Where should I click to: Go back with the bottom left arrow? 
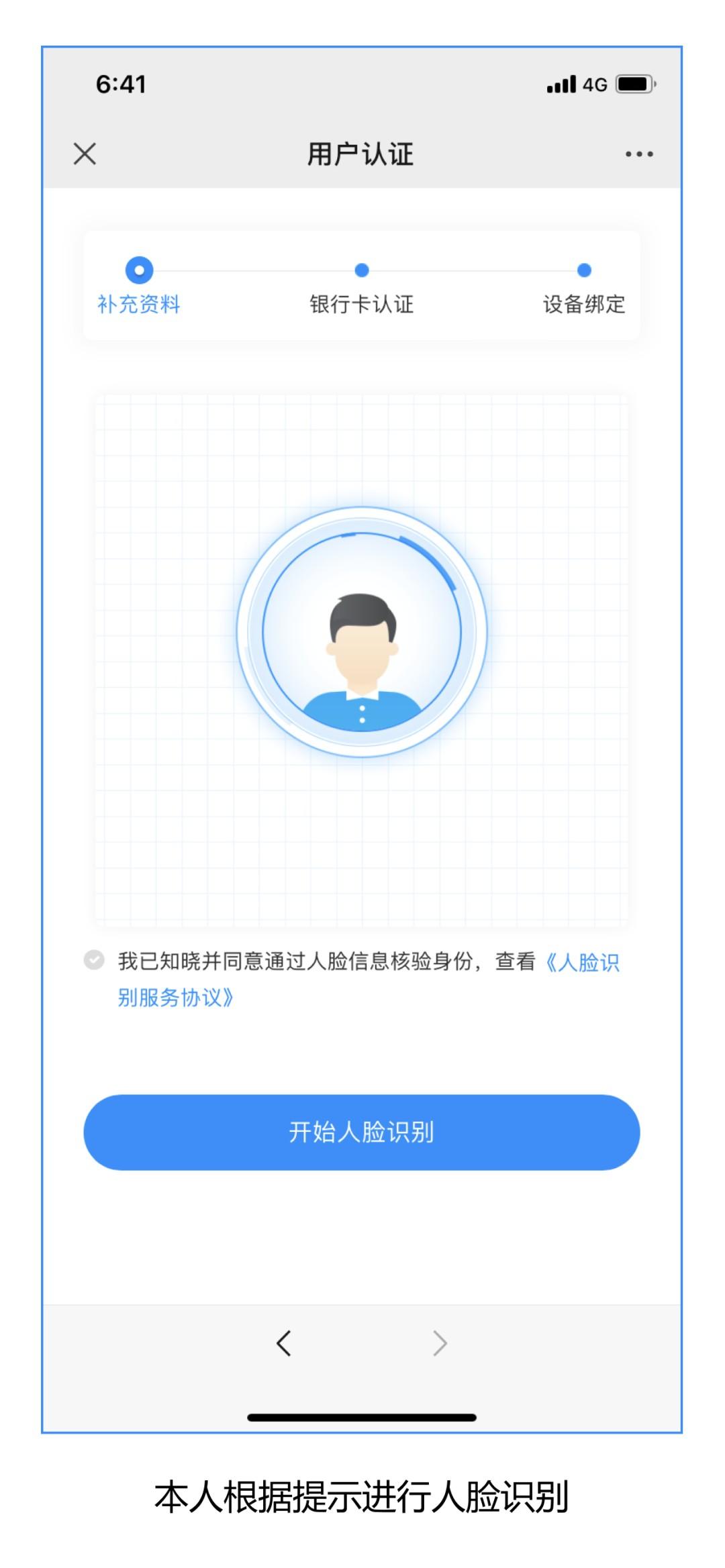(284, 1343)
